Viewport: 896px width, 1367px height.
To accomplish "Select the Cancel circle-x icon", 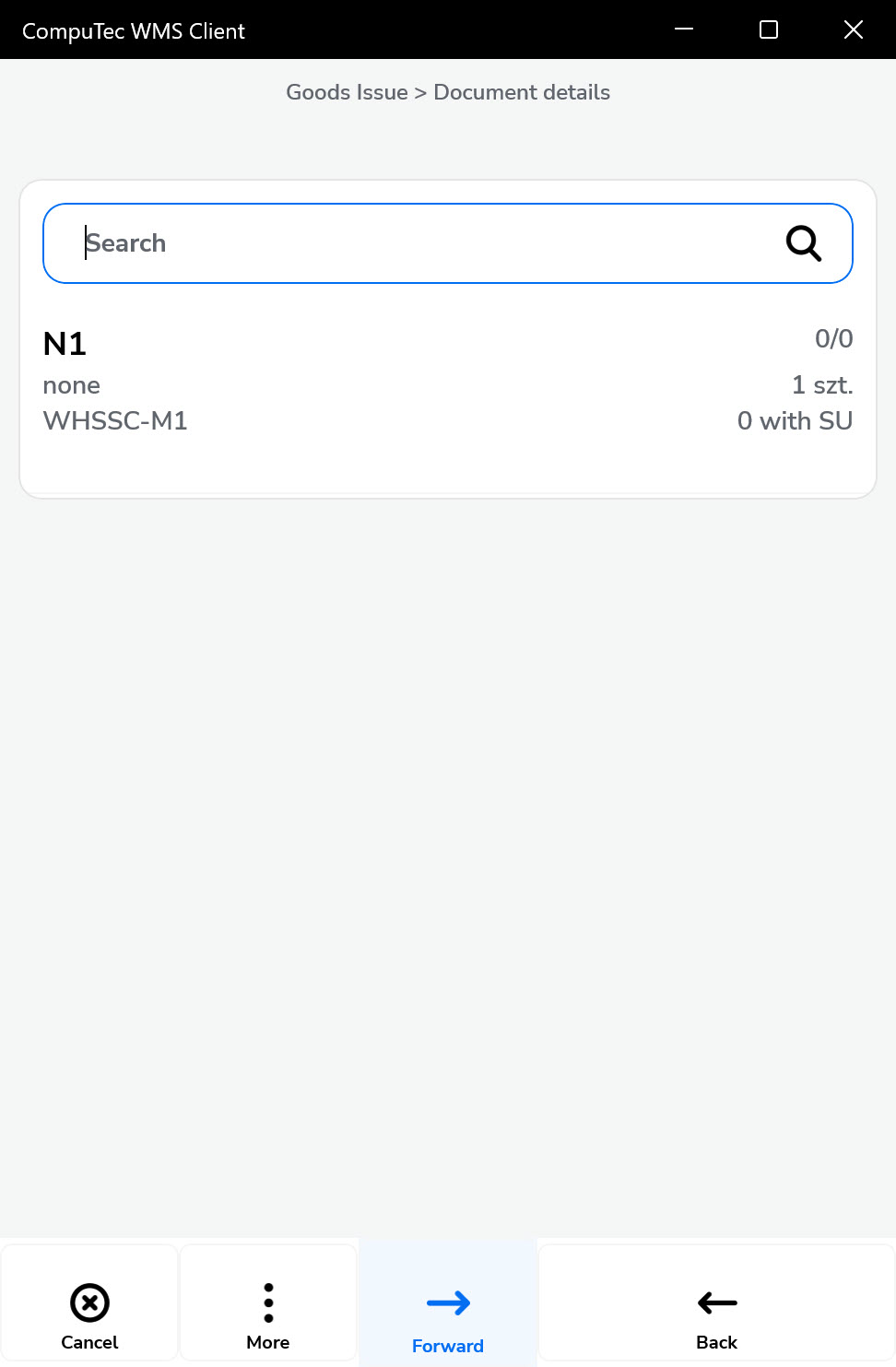I will tap(89, 1302).
